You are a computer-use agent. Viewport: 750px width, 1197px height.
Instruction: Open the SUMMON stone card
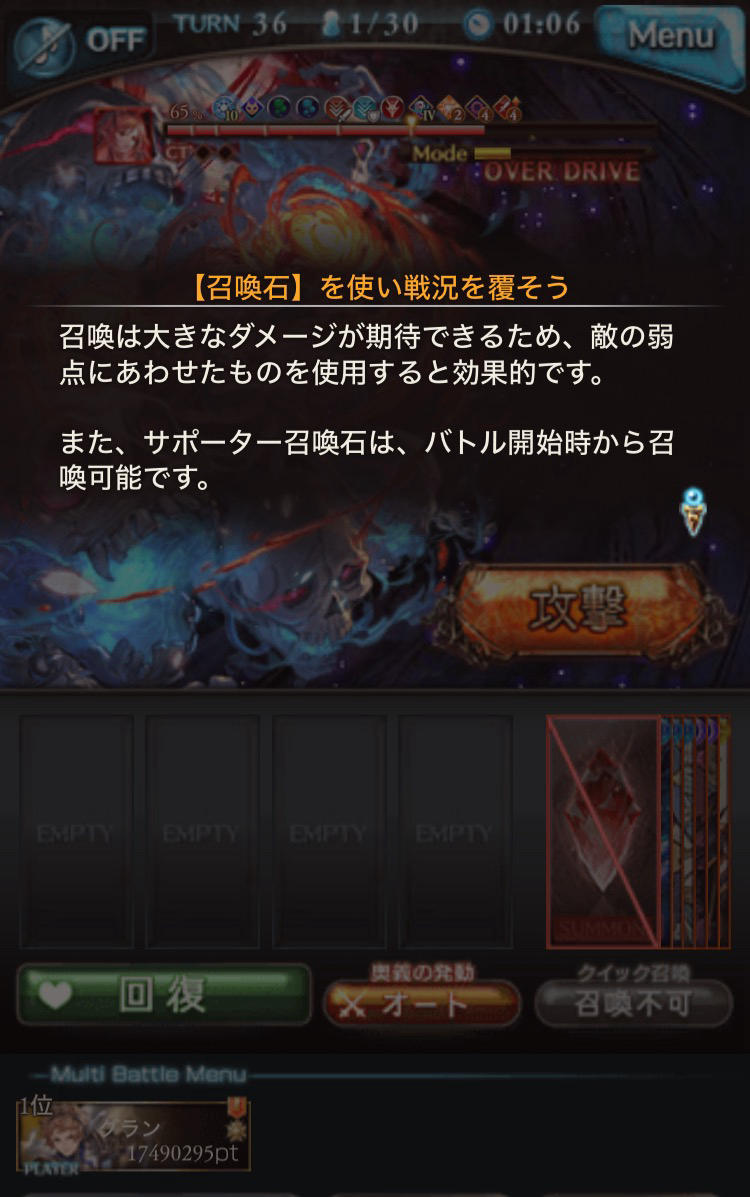[603, 832]
